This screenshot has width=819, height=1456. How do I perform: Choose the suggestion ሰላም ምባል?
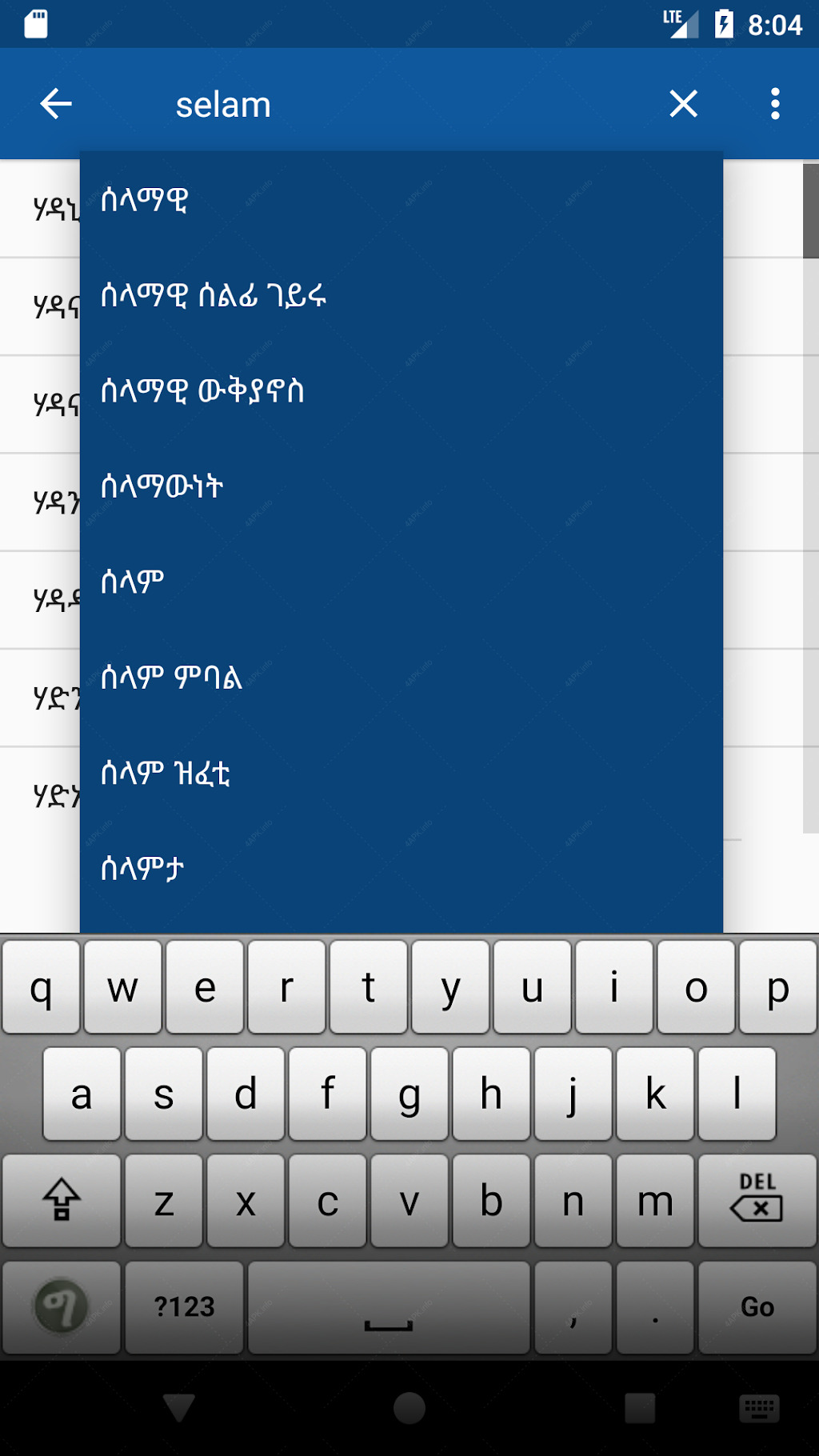pos(402,677)
